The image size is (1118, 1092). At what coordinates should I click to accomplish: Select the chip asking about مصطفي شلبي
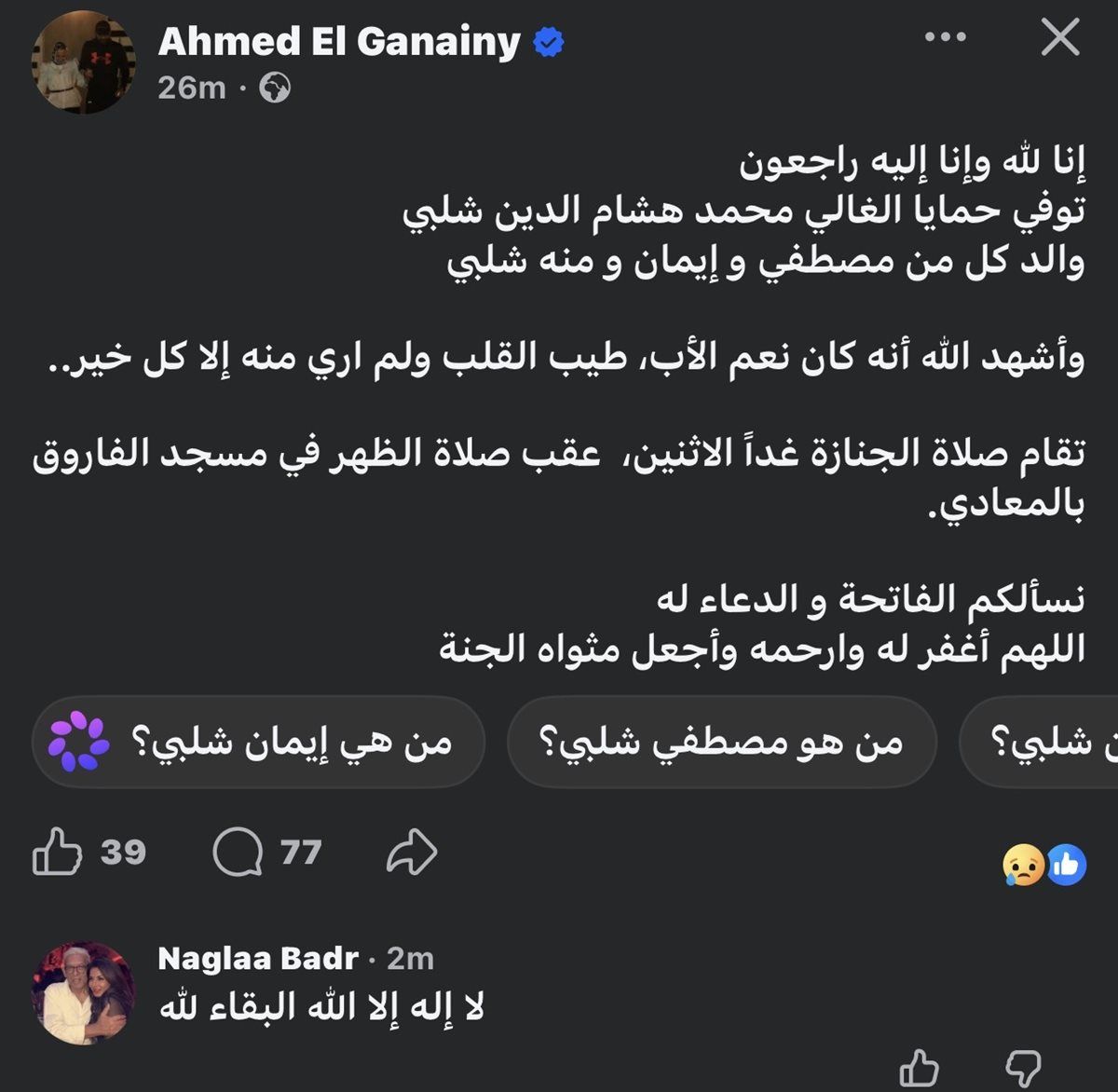click(x=721, y=743)
